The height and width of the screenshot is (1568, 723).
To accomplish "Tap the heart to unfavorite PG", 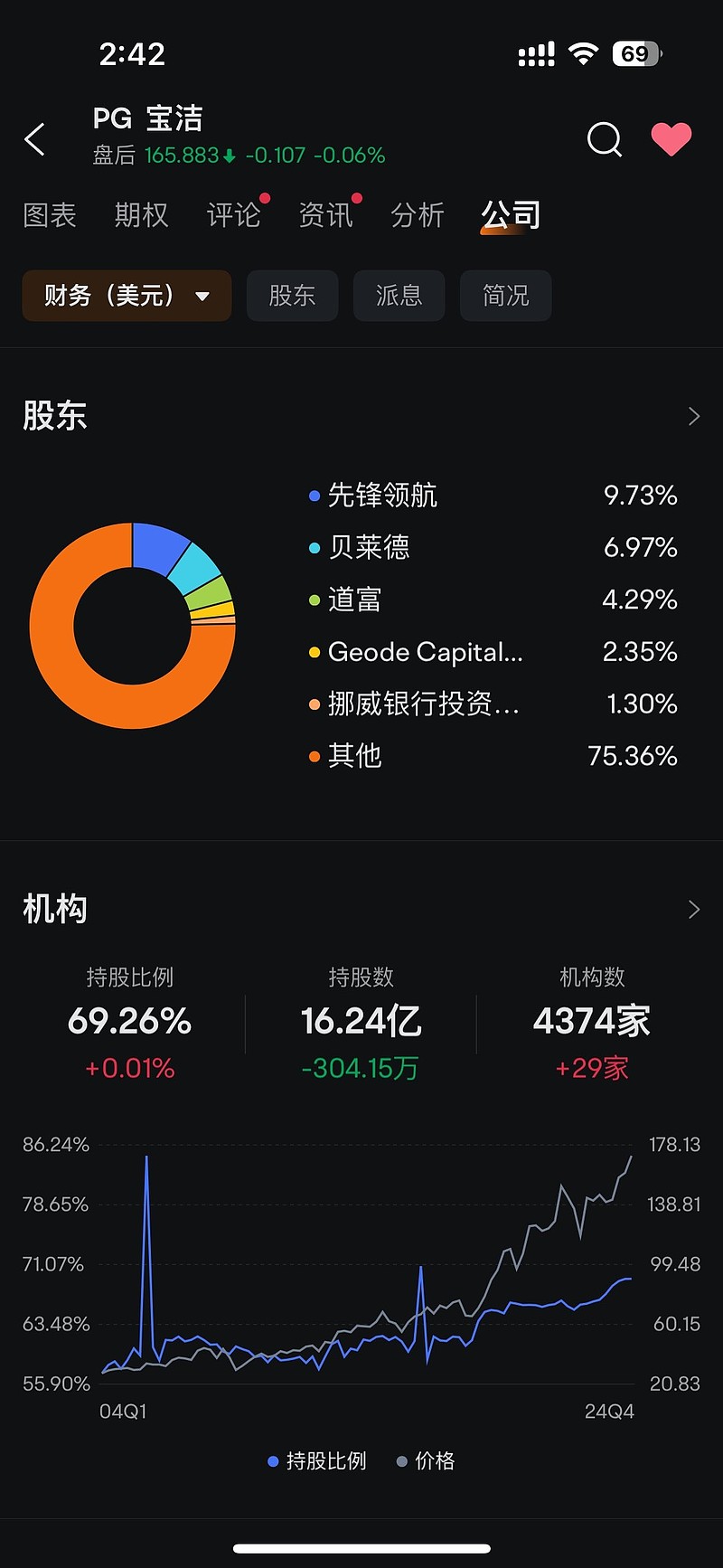I will coord(671,139).
